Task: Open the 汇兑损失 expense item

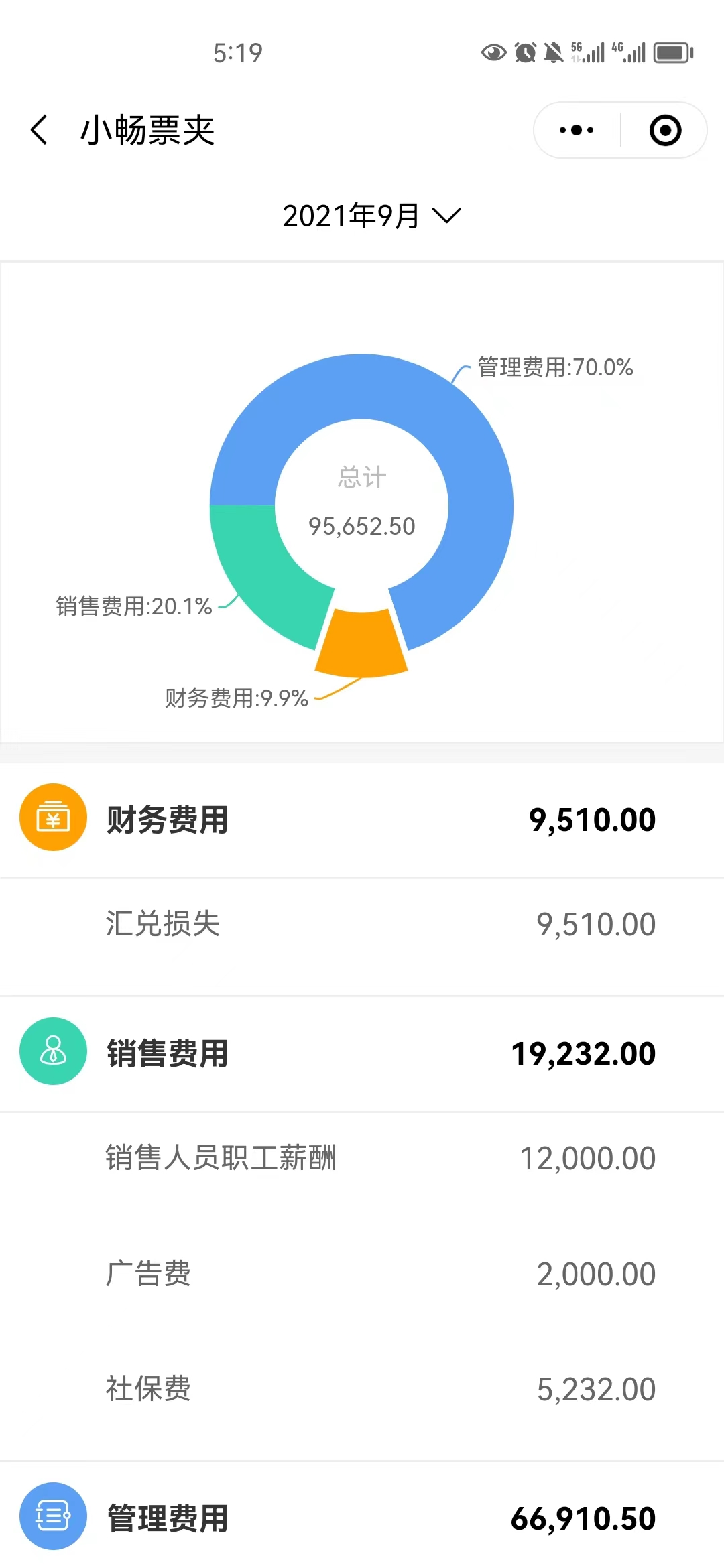Action: point(362,924)
